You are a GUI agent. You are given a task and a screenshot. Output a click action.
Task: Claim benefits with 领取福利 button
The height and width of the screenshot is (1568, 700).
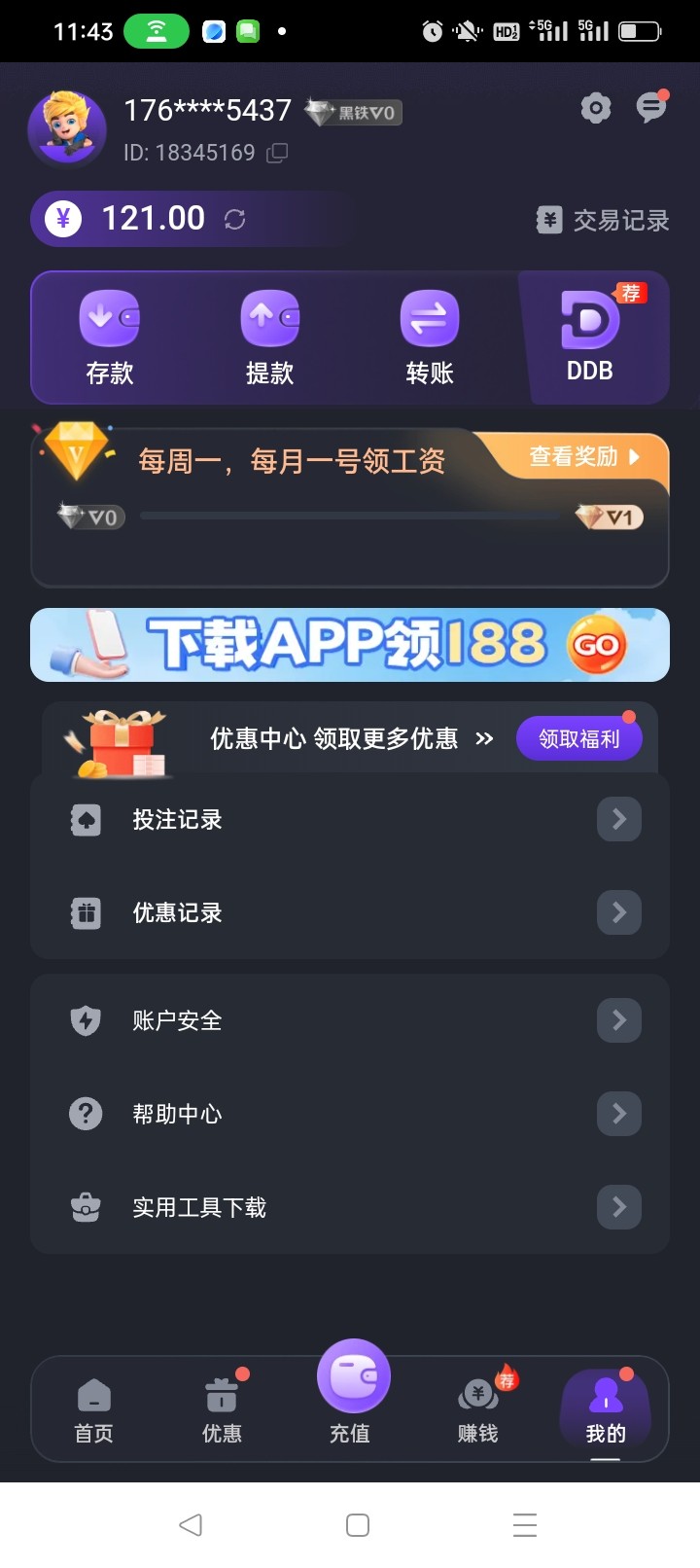point(578,739)
